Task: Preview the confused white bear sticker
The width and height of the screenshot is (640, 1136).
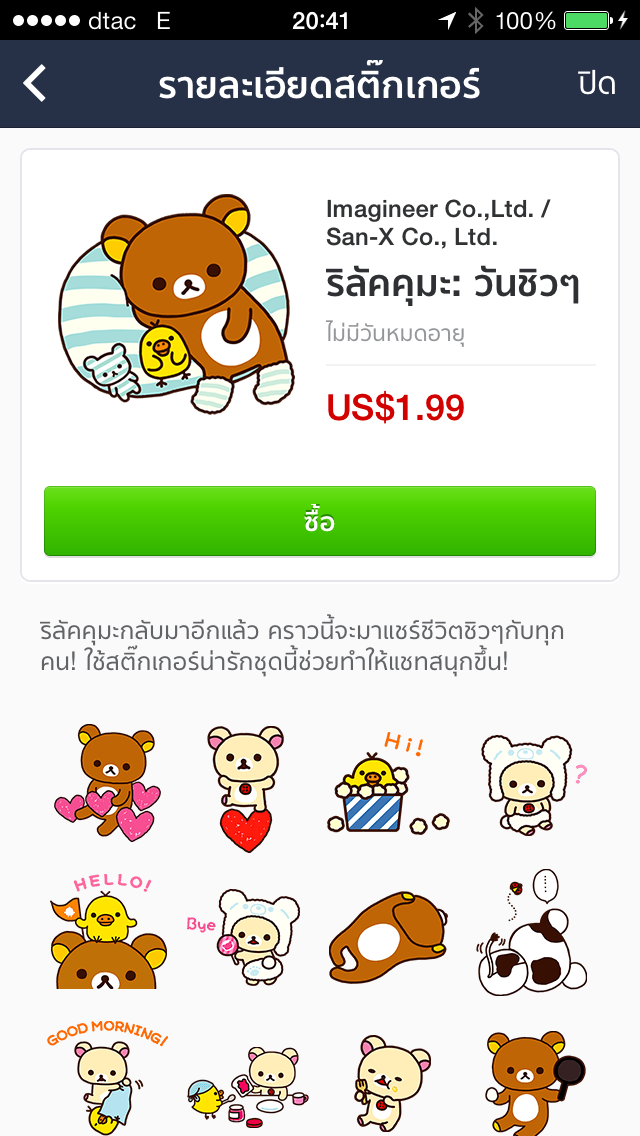Action: [x=525, y=785]
